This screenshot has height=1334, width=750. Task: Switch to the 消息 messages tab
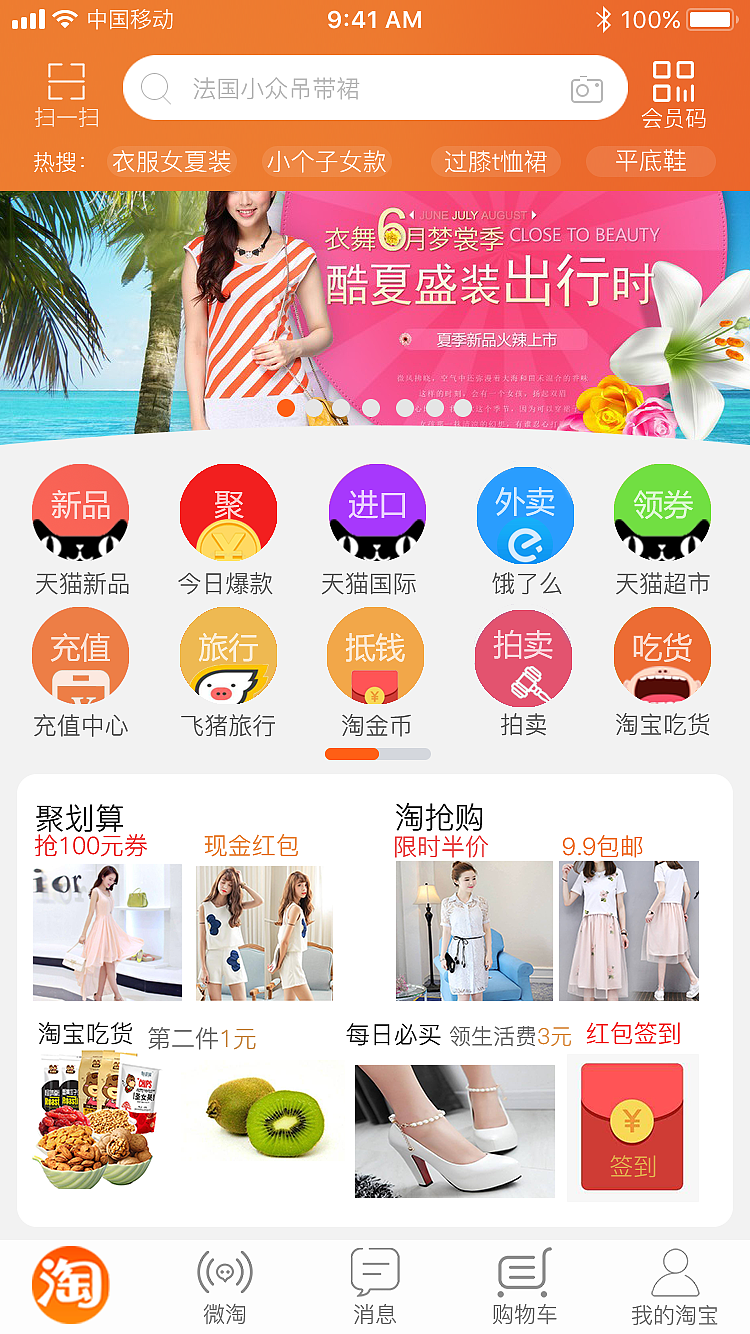tap(374, 1280)
